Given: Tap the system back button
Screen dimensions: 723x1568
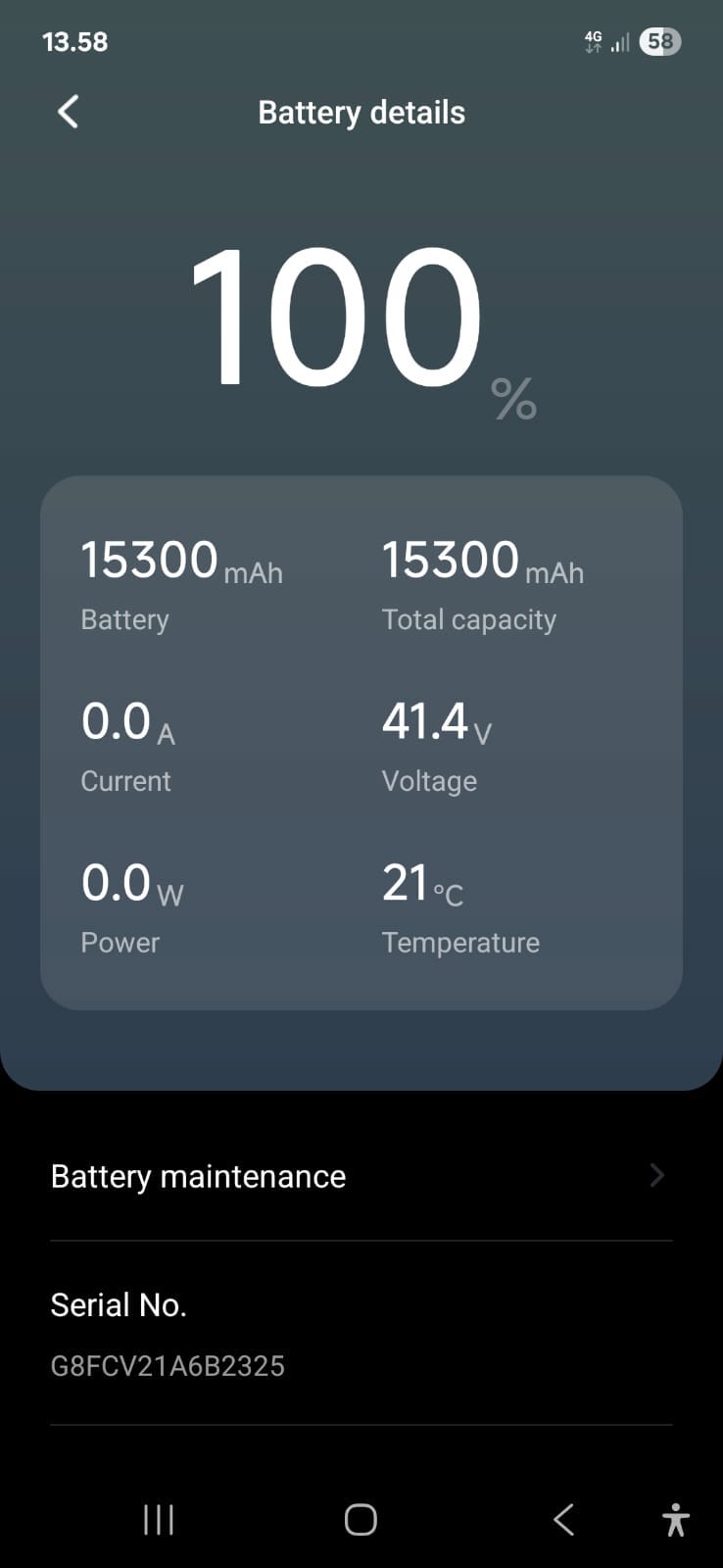Looking at the screenshot, I should coord(563,1520).
